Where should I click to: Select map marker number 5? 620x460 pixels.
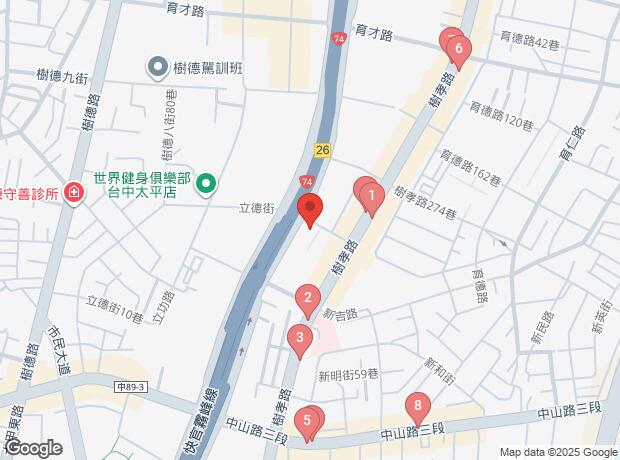point(309,420)
